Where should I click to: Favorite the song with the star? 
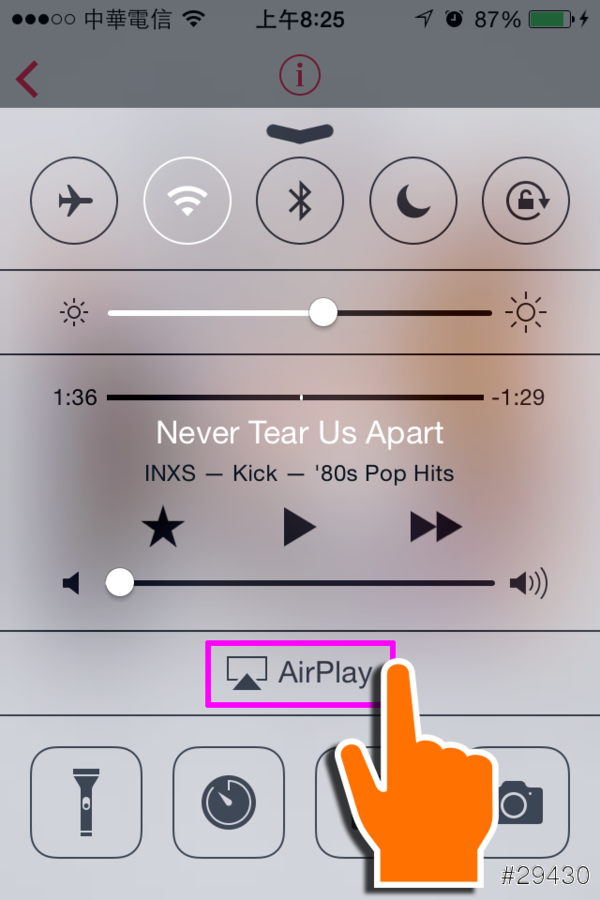[x=164, y=526]
